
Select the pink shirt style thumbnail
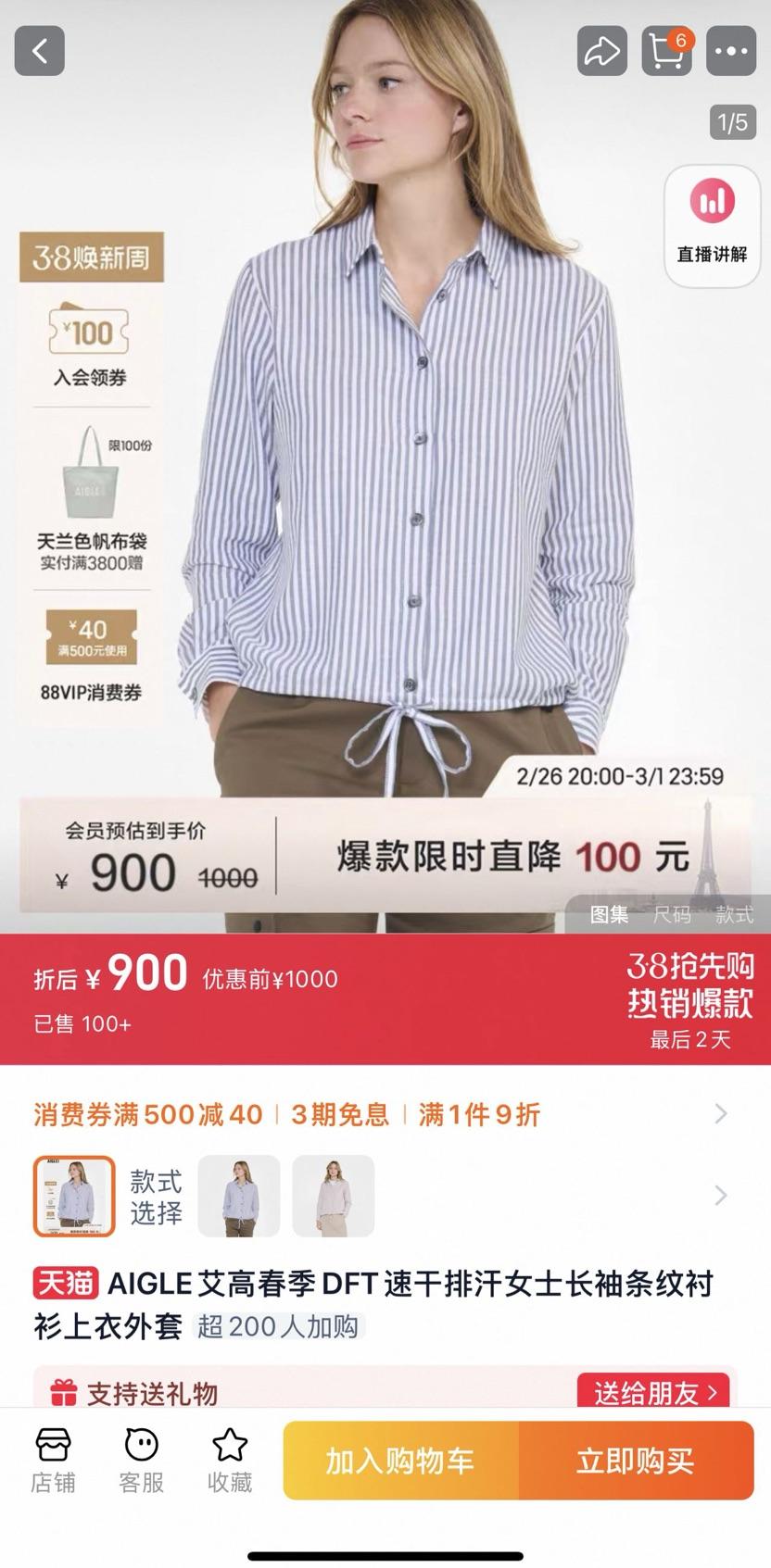click(x=334, y=1196)
